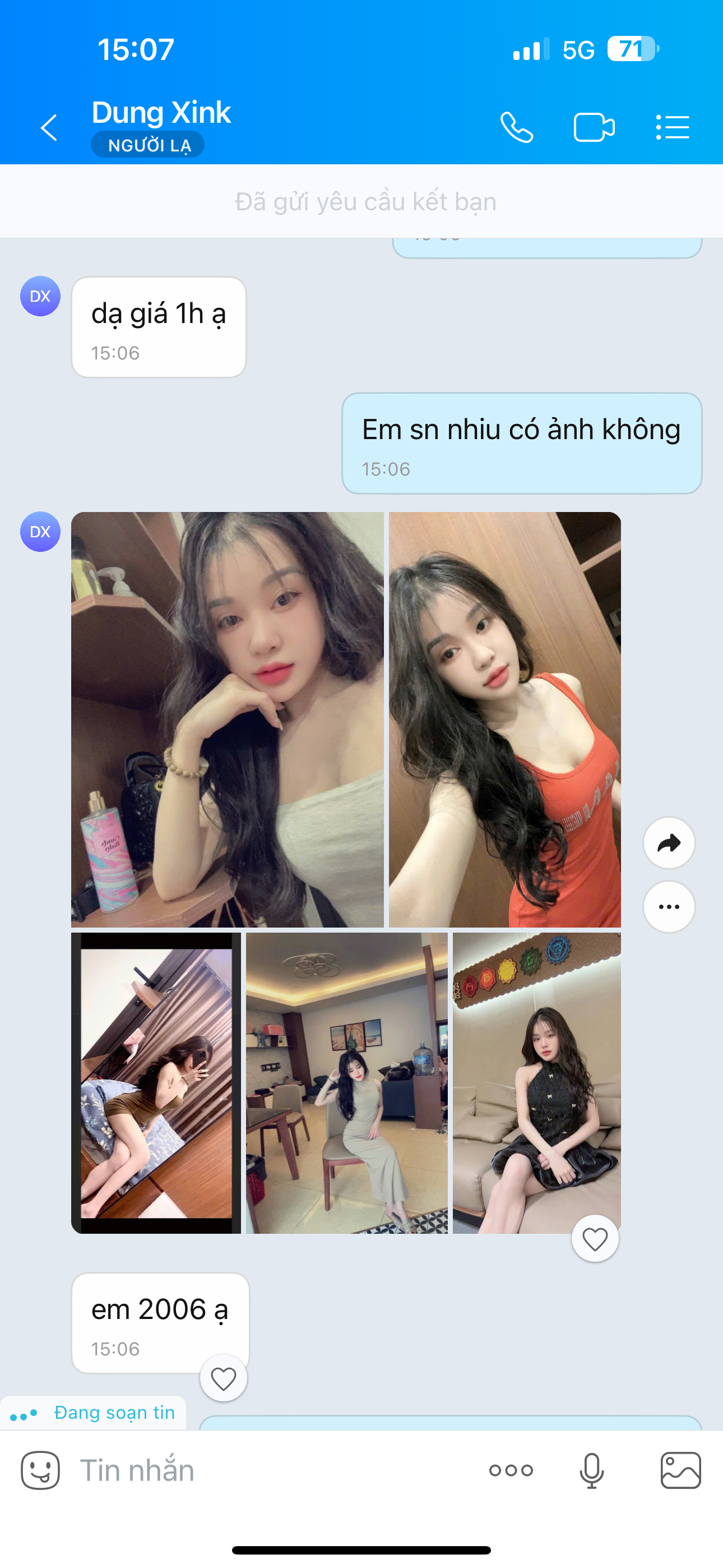Tap the DX avatar beside "dạ giá 1h ạ"
723x1568 pixels.
40,297
